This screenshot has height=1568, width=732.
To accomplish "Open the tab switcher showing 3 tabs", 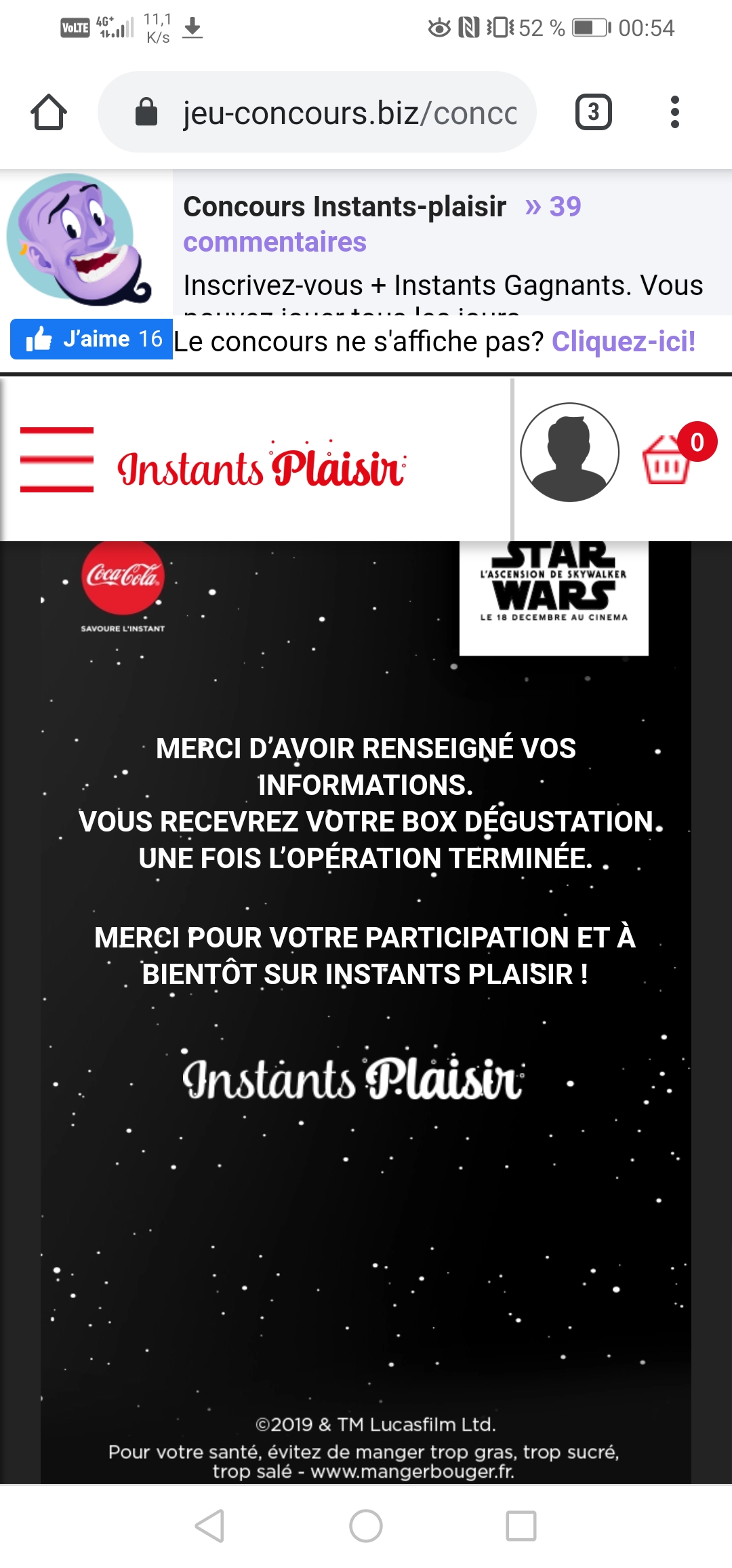I will pos(593,112).
